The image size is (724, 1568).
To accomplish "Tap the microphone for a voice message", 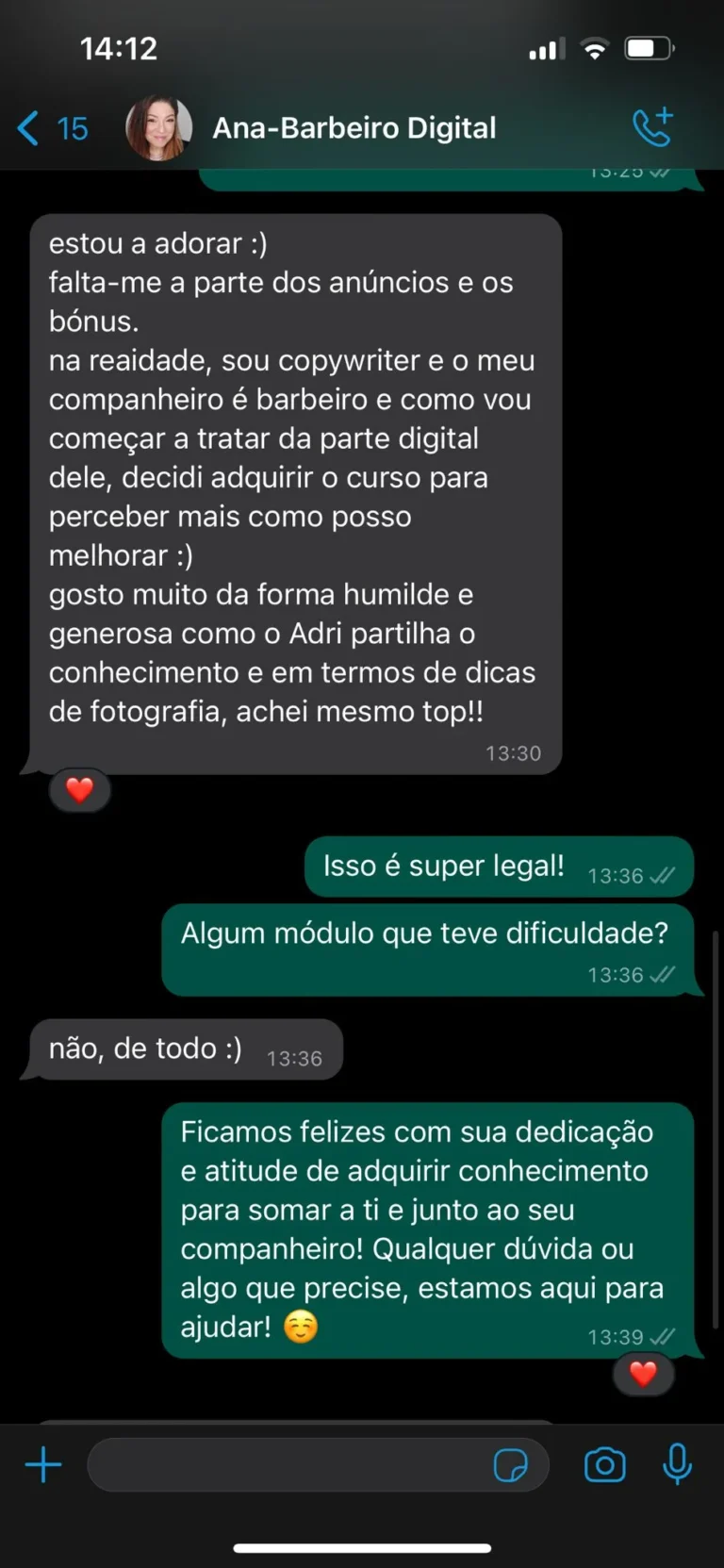I will (x=677, y=1465).
